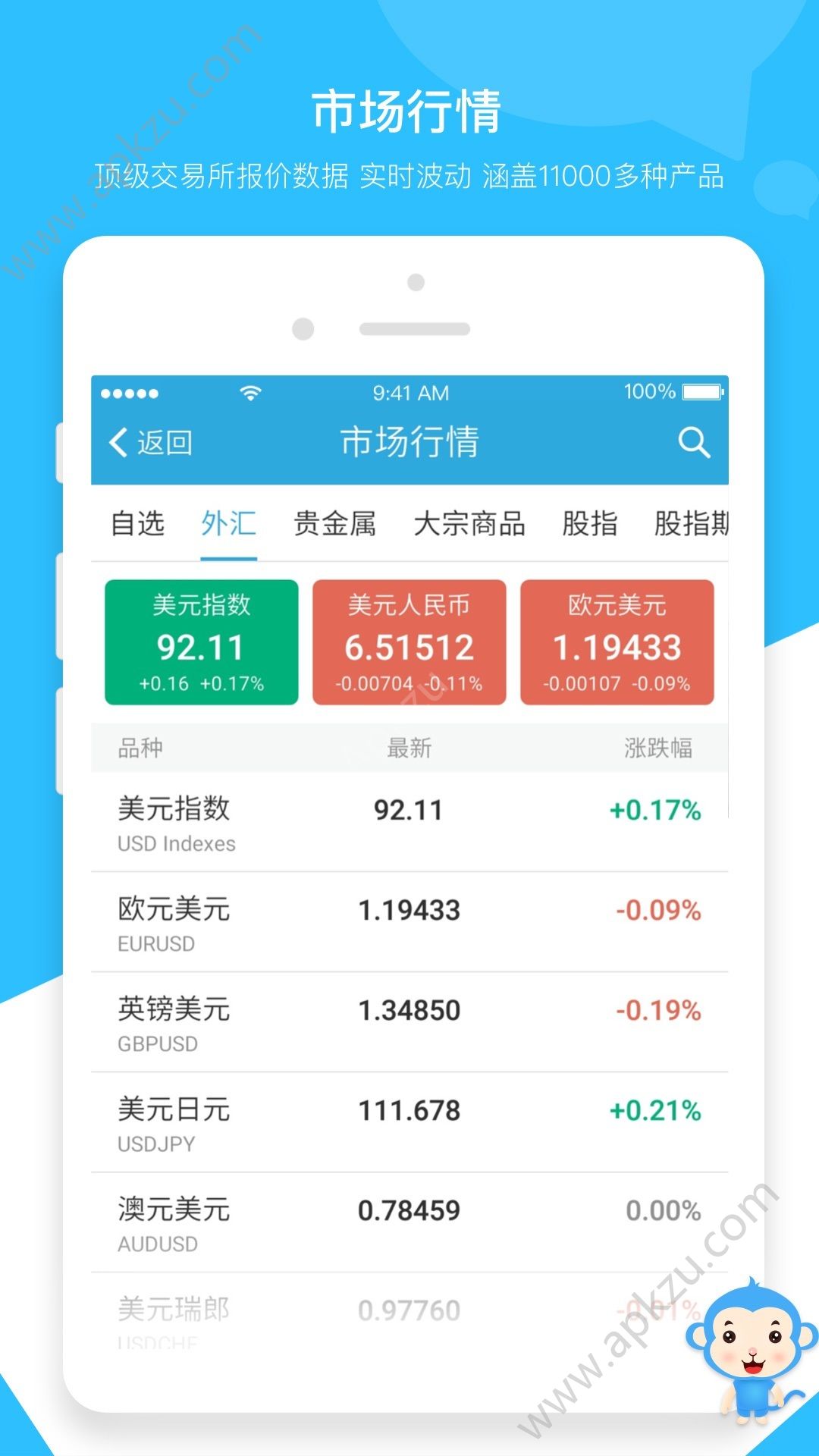
Task: Tap the signal strength dots in status bar
Action: point(130,393)
